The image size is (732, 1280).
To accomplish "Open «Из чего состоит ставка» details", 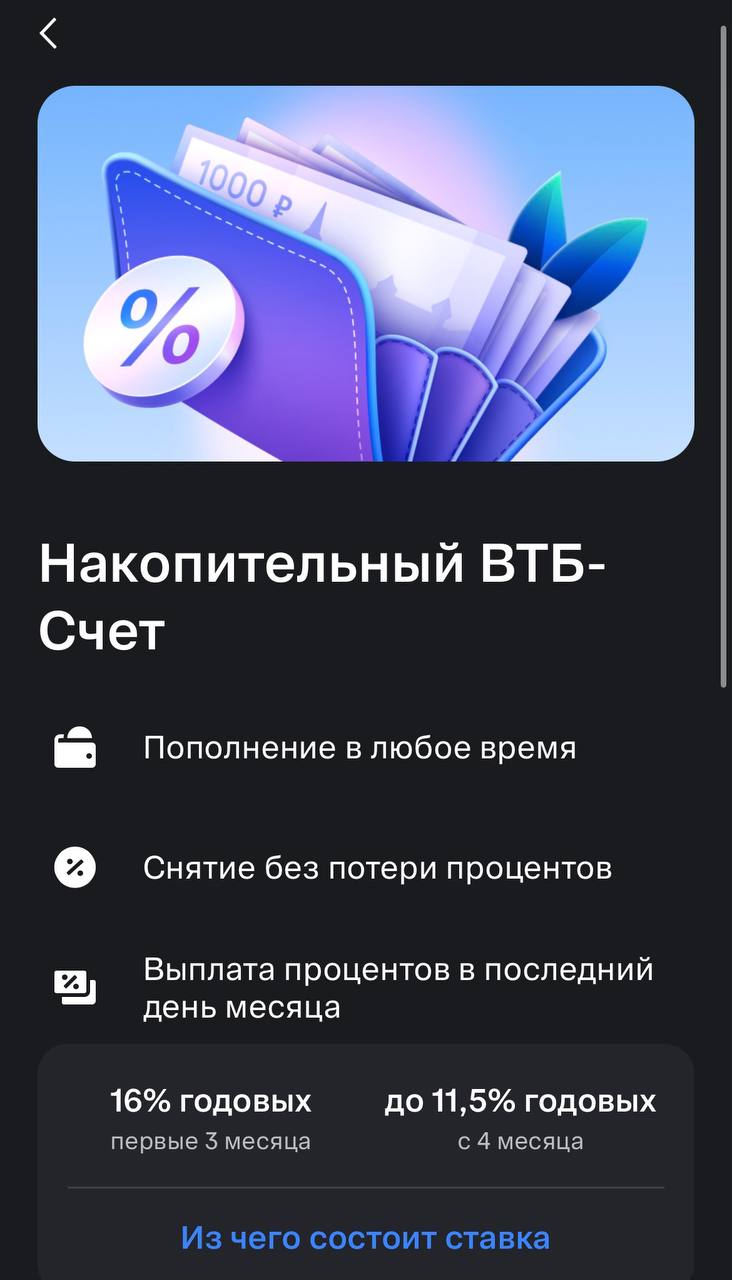I will coord(366,1237).
